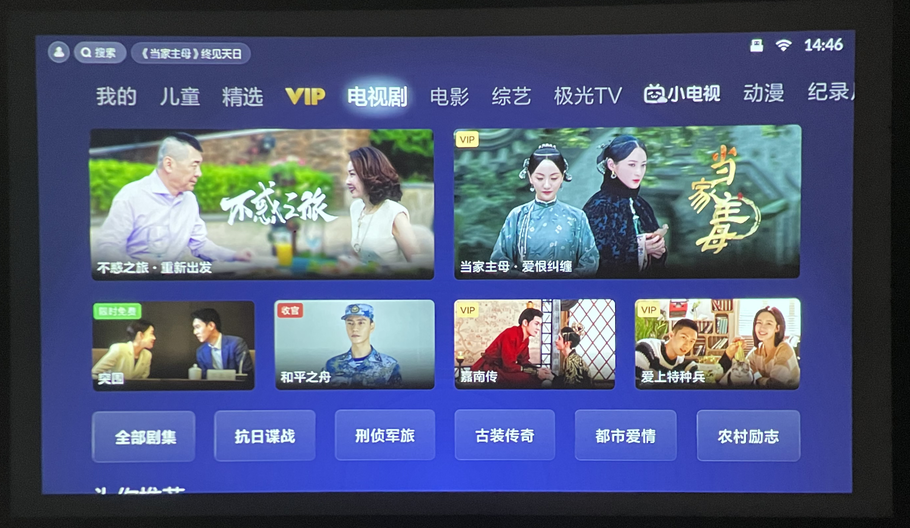Open the 当家主母·爱恨纠缠 banner
This screenshot has height=528, width=910.
[627, 201]
